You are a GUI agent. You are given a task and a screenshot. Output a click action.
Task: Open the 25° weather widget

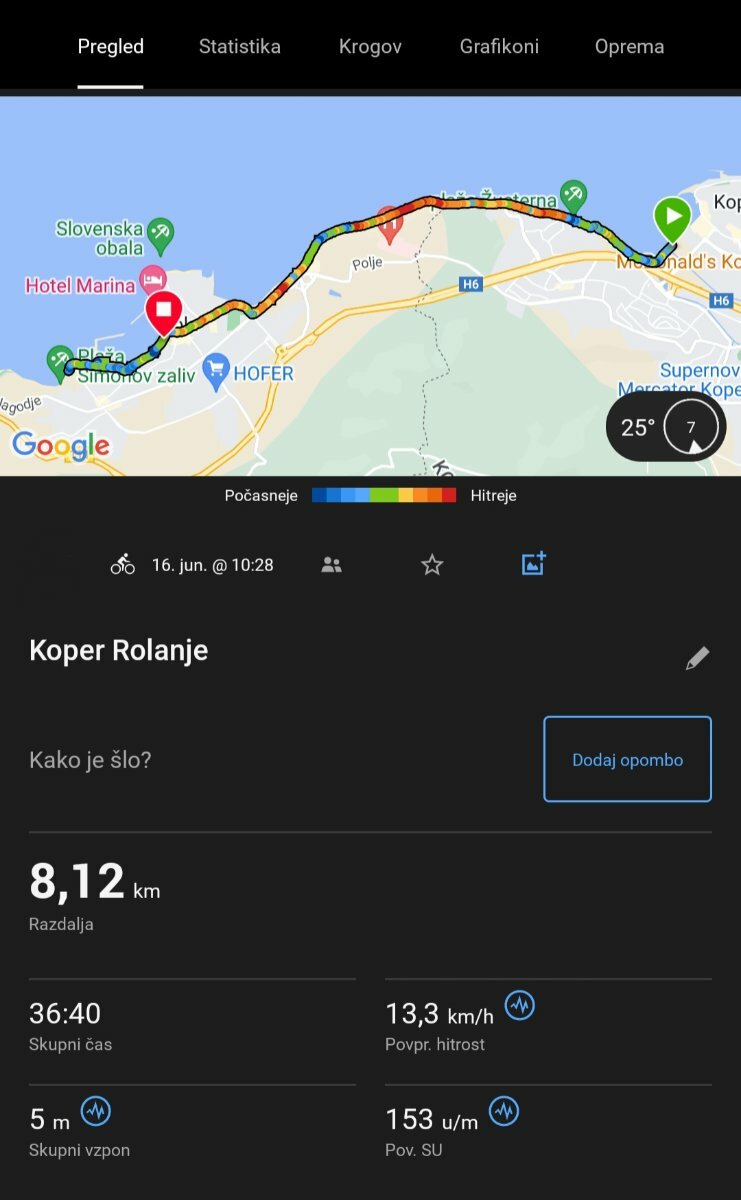click(666, 427)
